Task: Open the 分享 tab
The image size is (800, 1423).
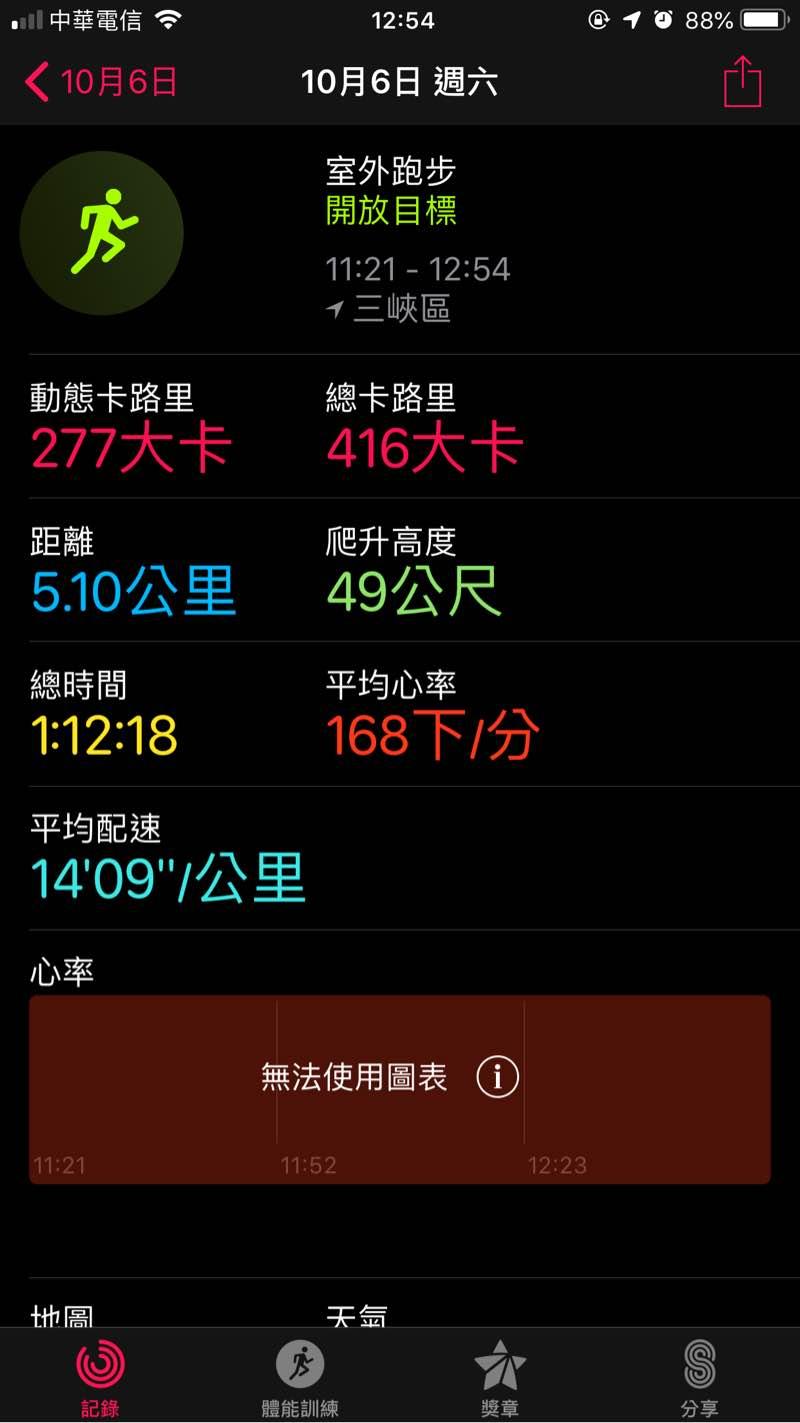Action: pyautogui.click(x=699, y=1378)
